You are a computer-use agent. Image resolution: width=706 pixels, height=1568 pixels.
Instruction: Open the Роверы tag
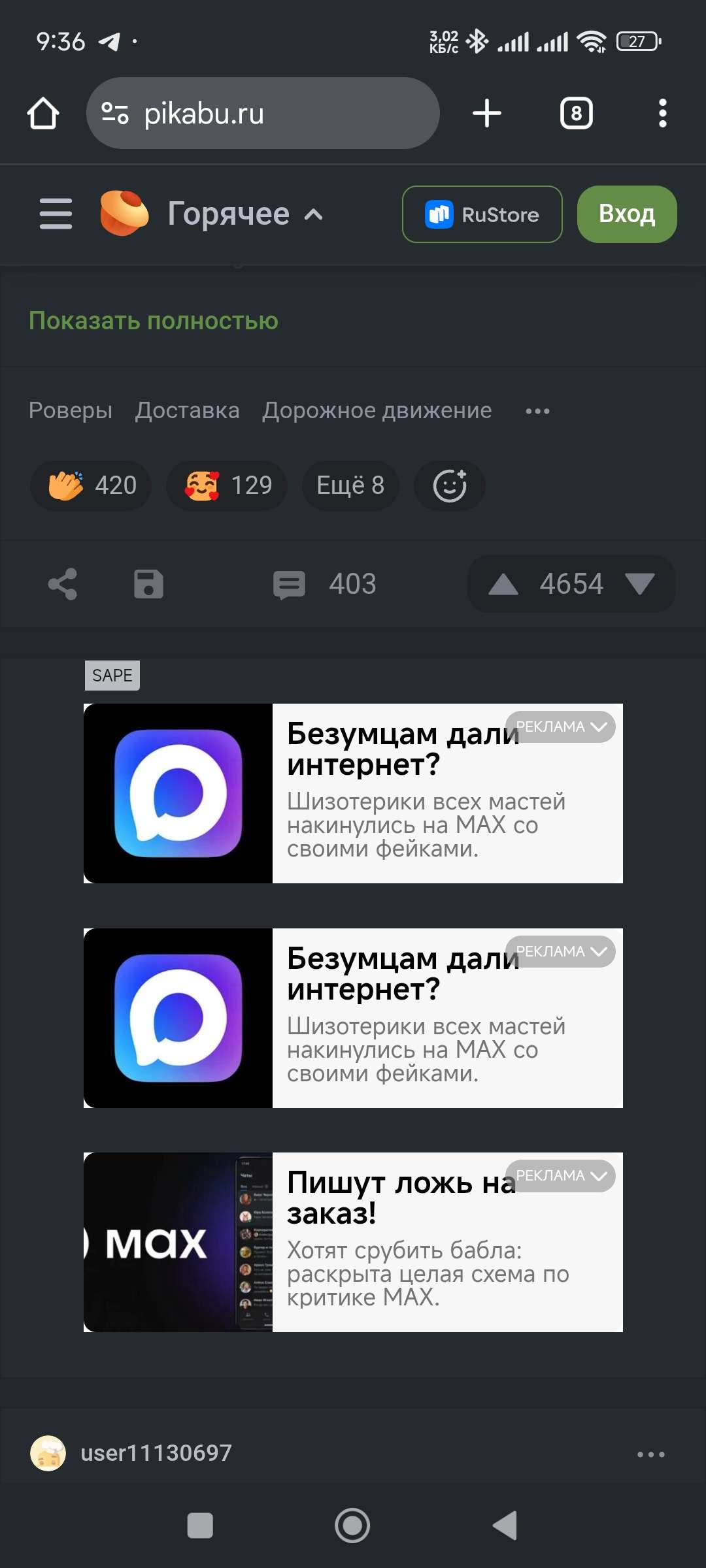click(x=71, y=410)
